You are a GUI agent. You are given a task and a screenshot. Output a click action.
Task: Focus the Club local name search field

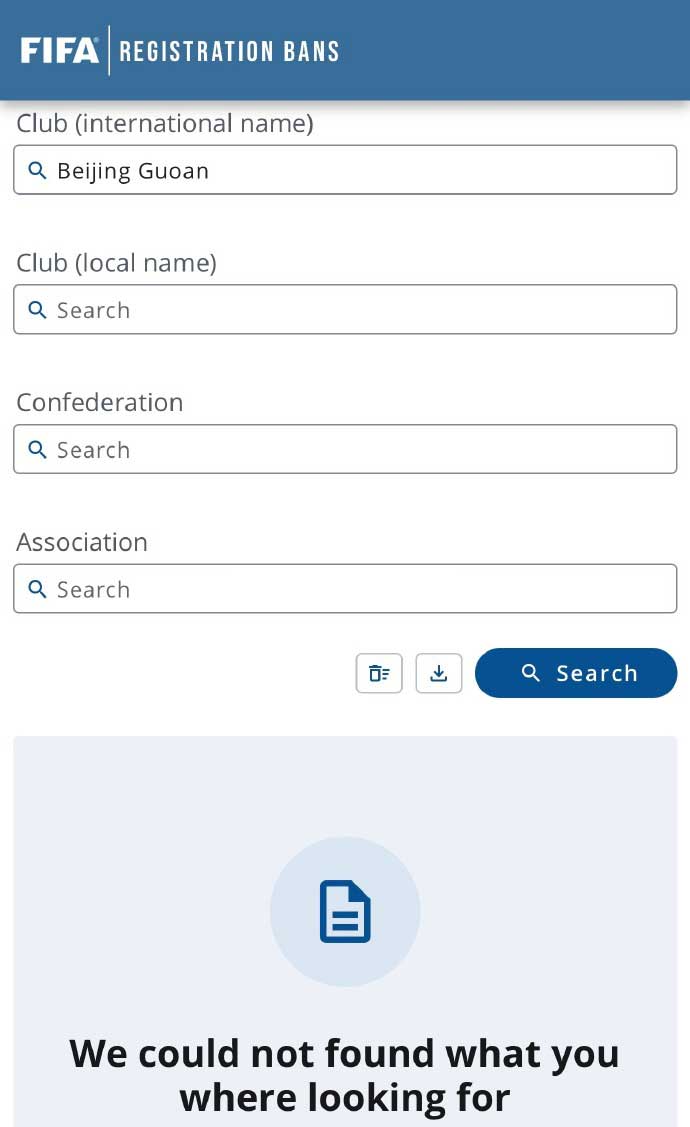(345, 310)
